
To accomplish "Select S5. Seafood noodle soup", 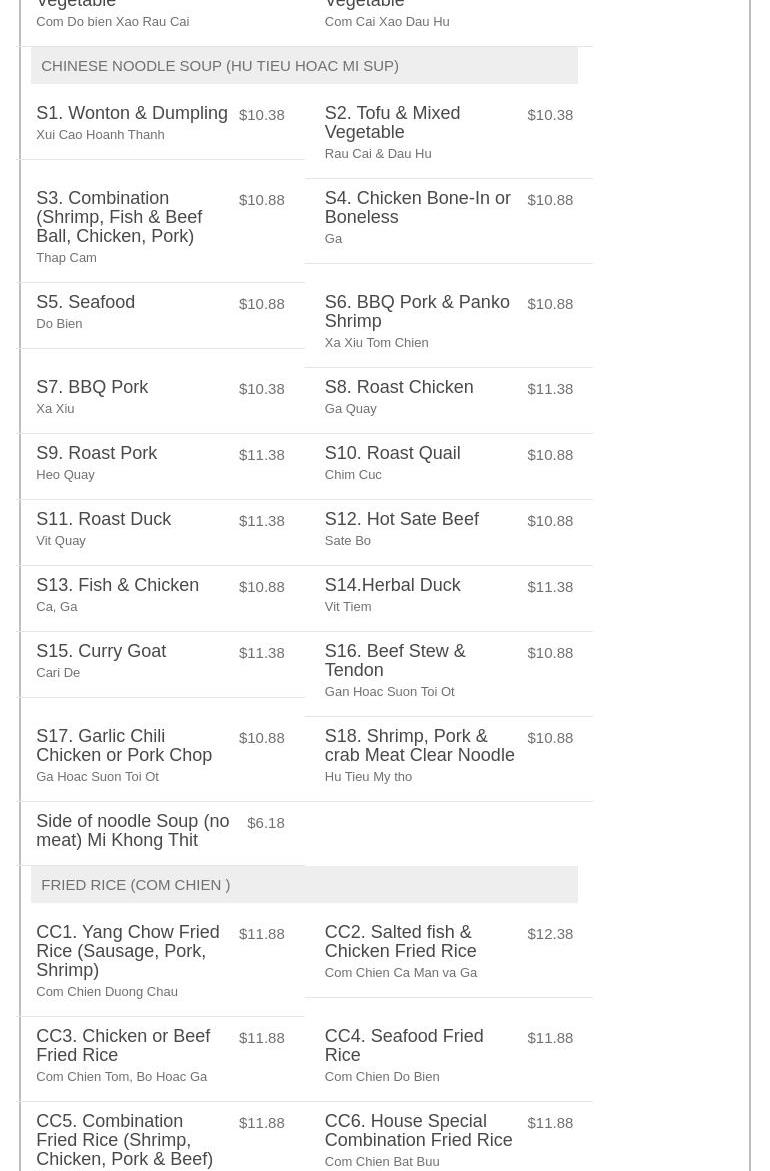I will (86, 303).
